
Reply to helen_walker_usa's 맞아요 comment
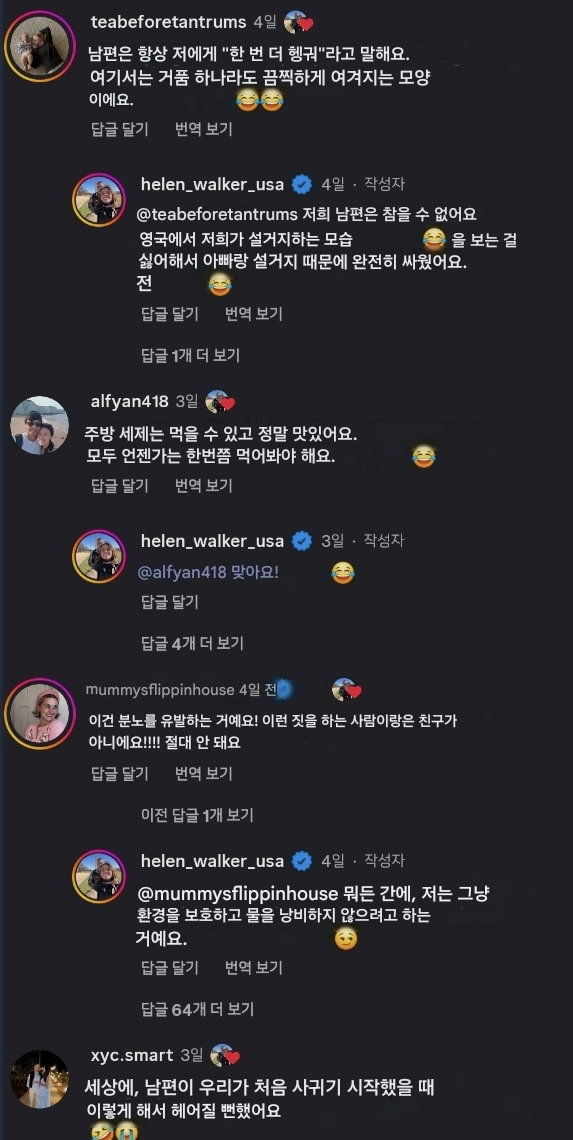tap(169, 602)
